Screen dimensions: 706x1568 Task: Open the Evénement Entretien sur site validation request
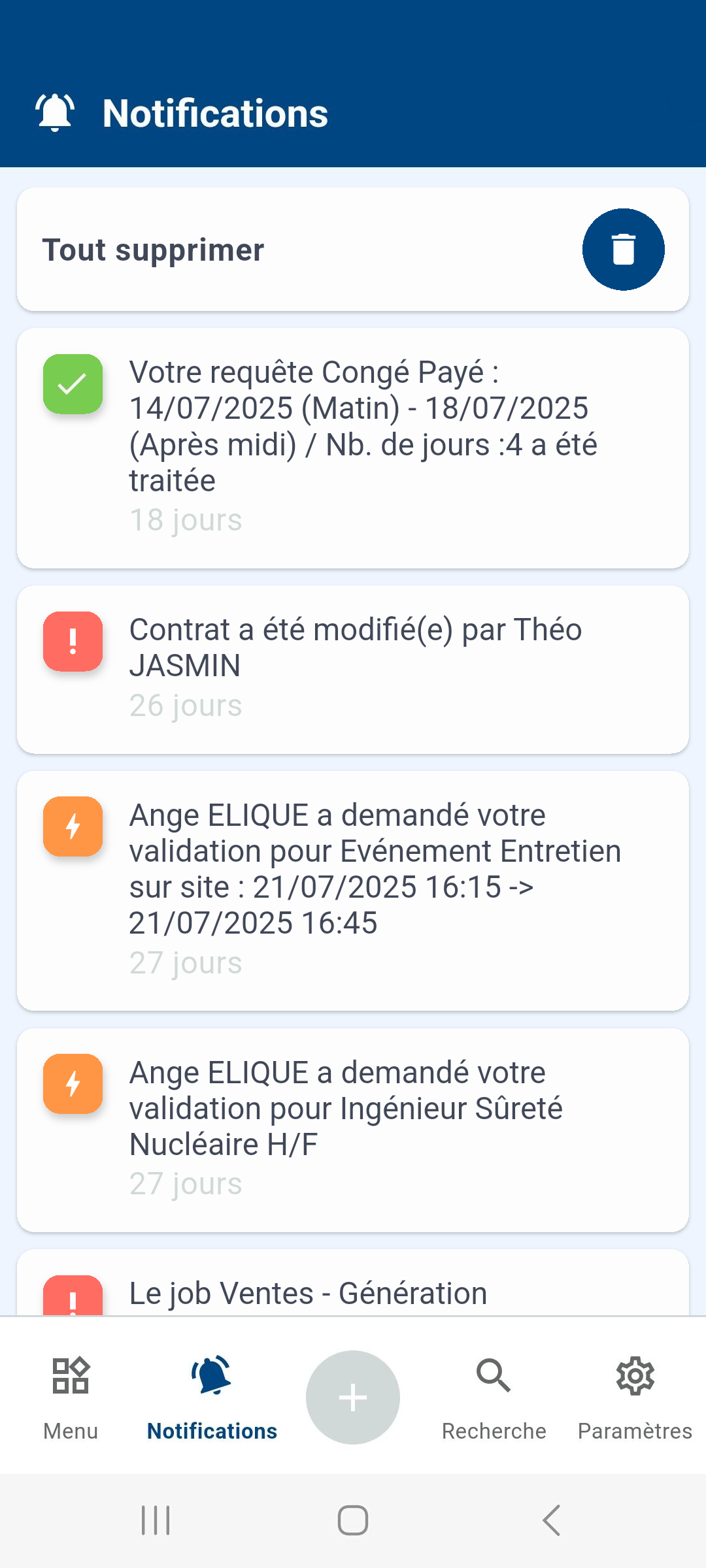pyautogui.click(x=353, y=890)
